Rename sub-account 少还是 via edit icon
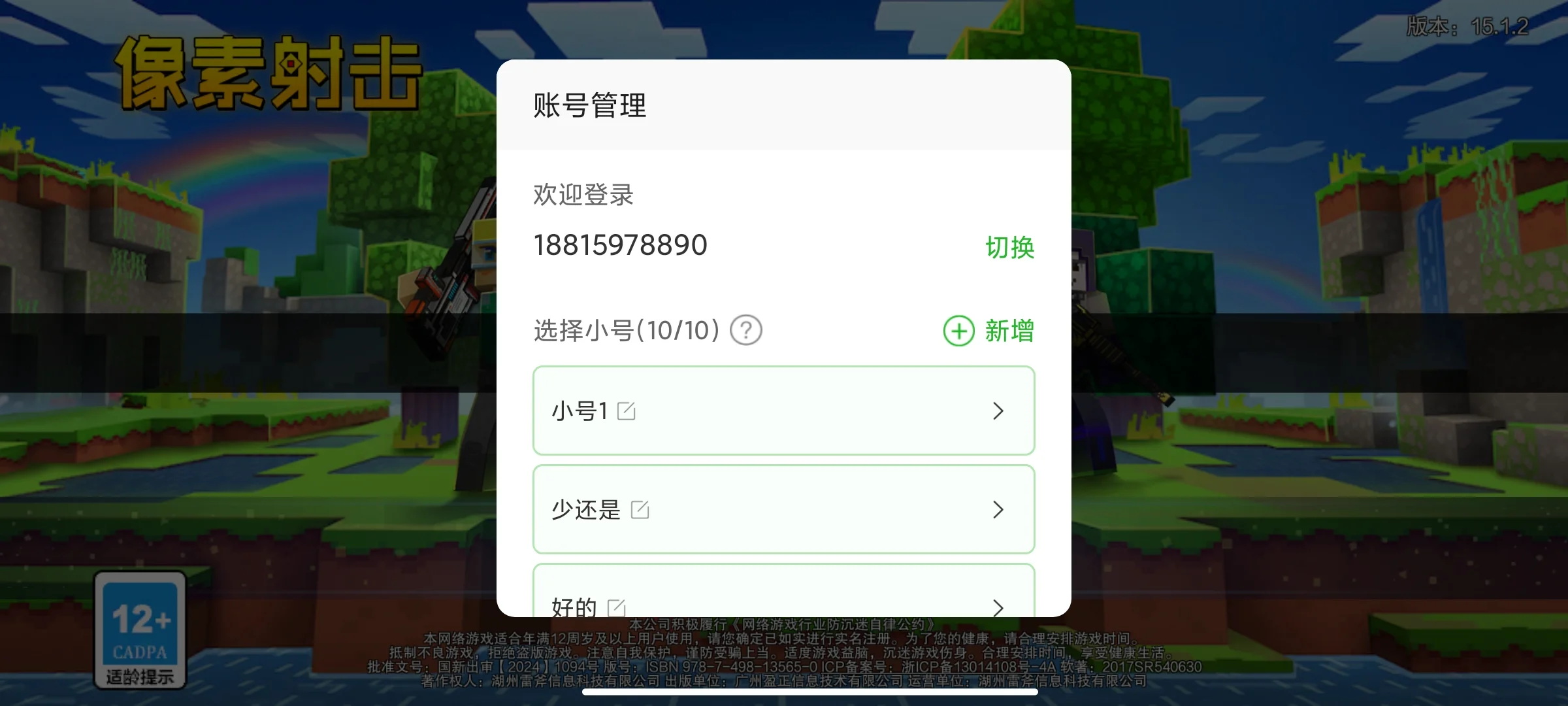This screenshot has width=1568, height=706. pyautogui.click(x=640, y=510)
